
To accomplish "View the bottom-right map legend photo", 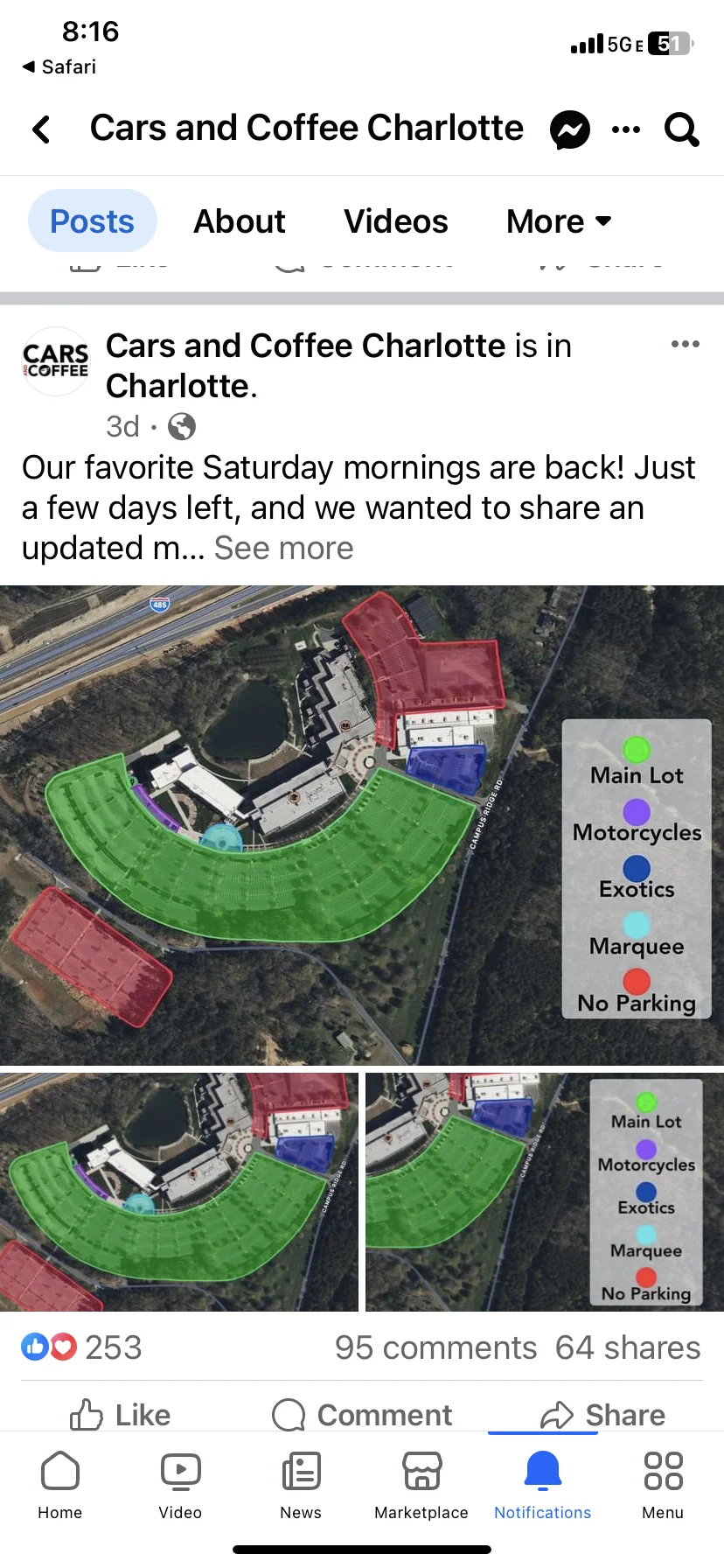I will 544,1192.
